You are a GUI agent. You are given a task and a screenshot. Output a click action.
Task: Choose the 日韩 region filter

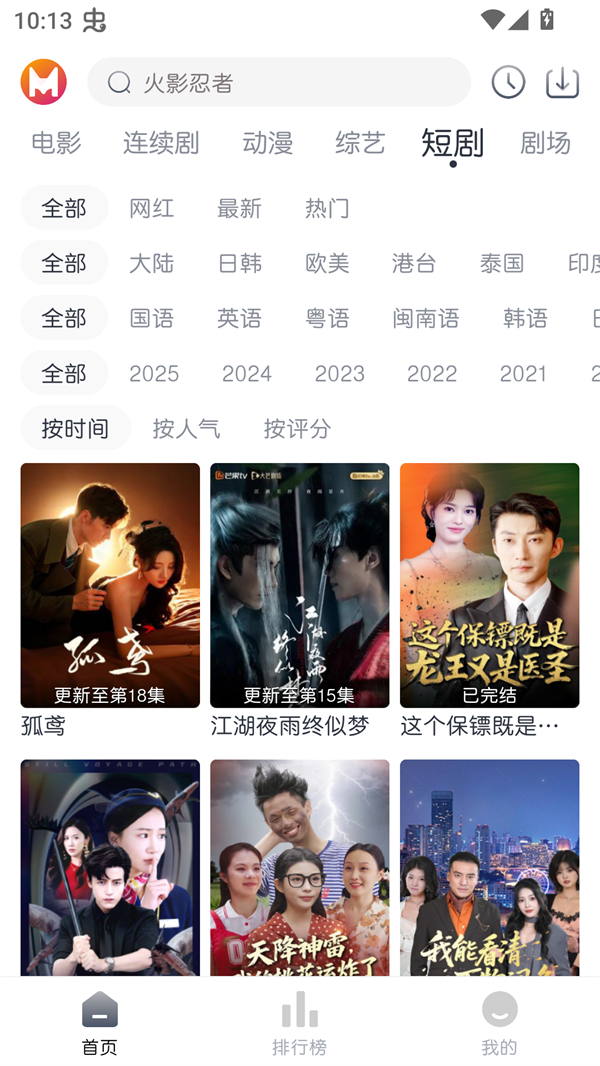[x=240, y=263]
